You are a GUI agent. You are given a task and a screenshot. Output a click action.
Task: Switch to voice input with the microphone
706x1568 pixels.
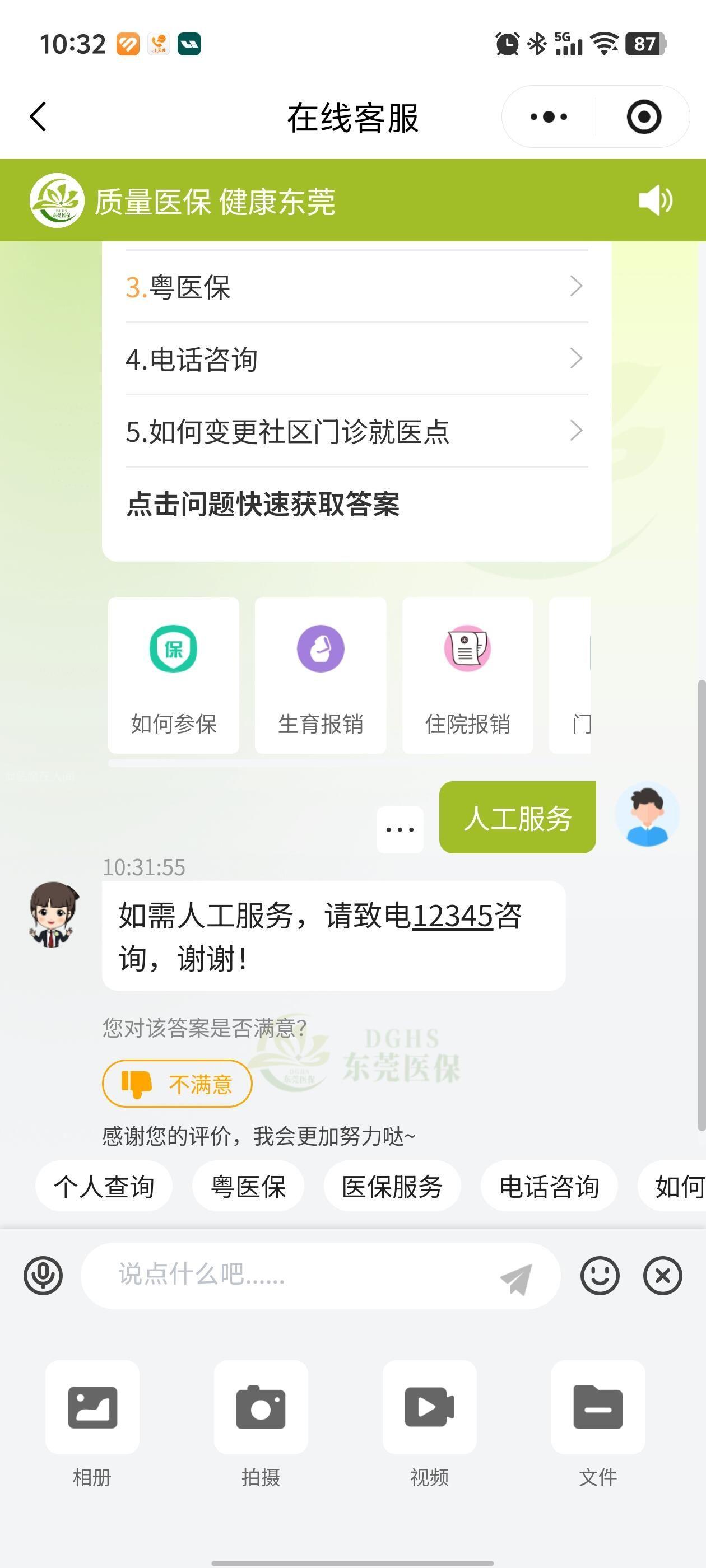[x=43, y=1275]
